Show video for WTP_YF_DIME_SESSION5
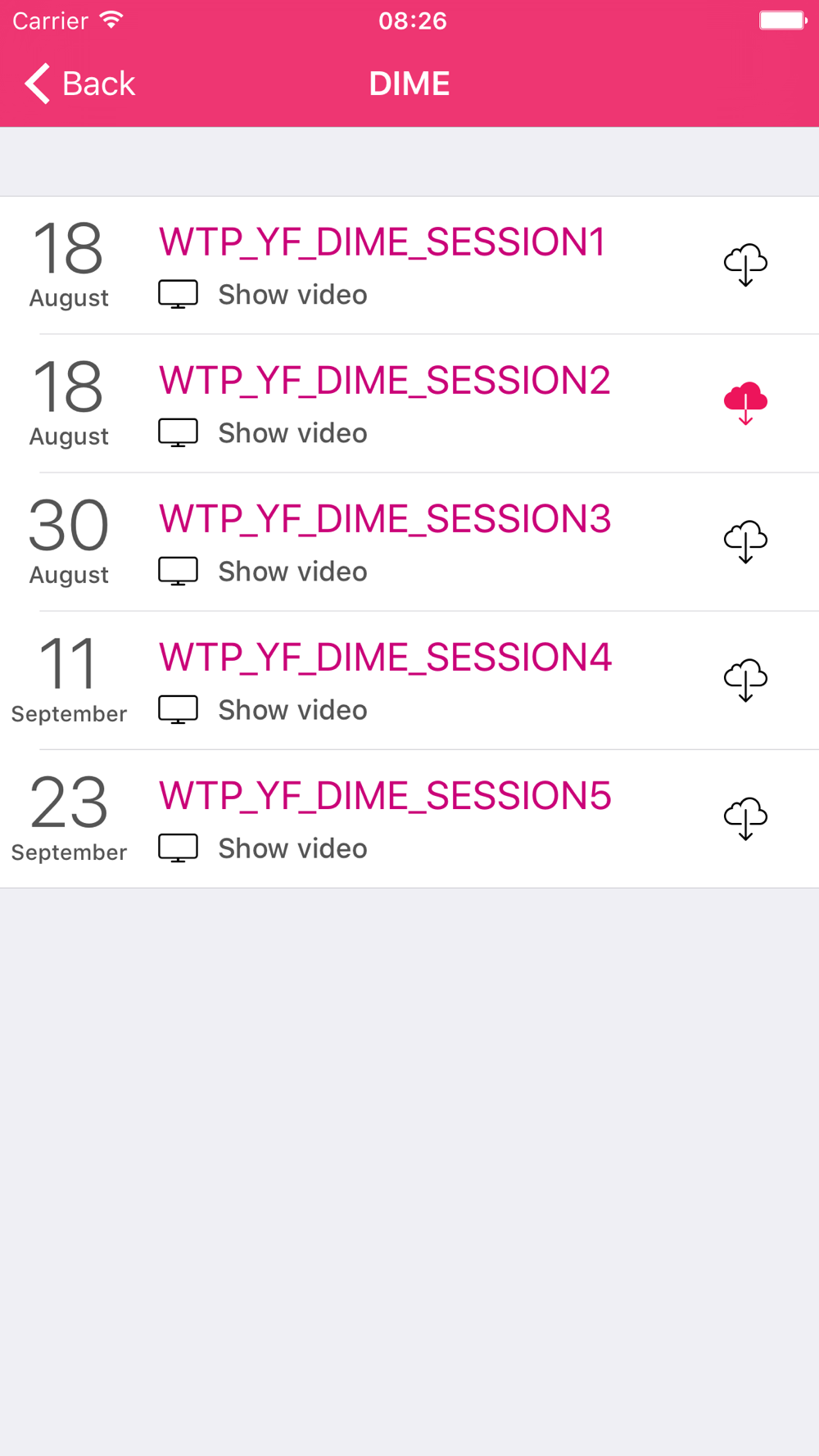 coord(292,848)
